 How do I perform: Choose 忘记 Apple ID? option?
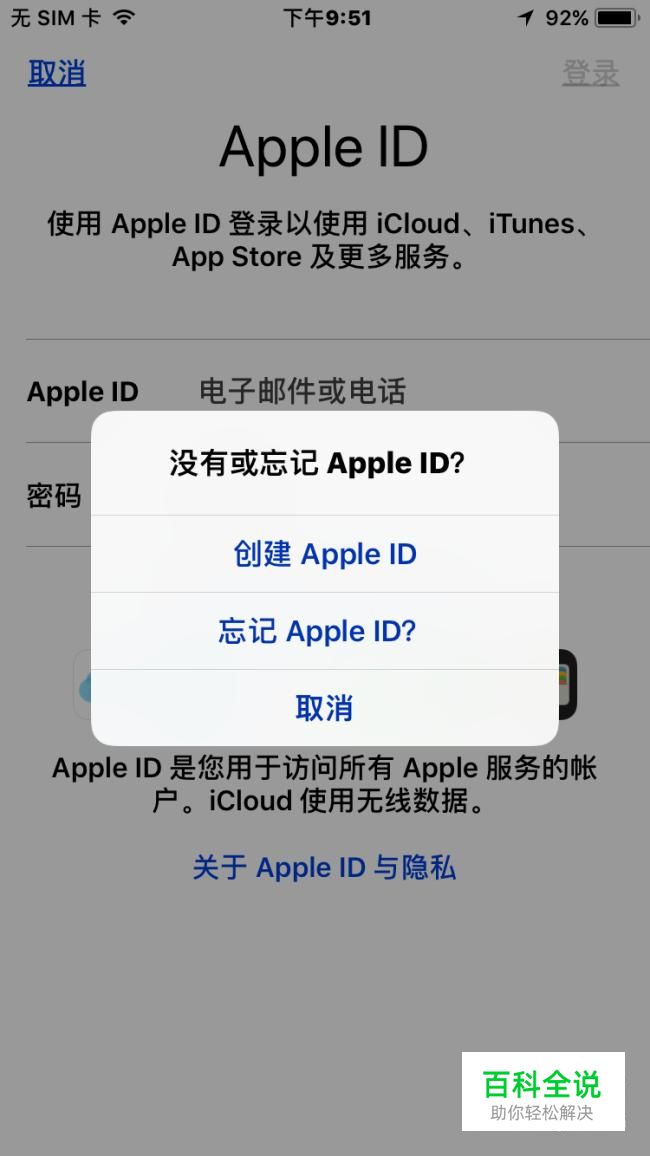click(x=325, y=631)
